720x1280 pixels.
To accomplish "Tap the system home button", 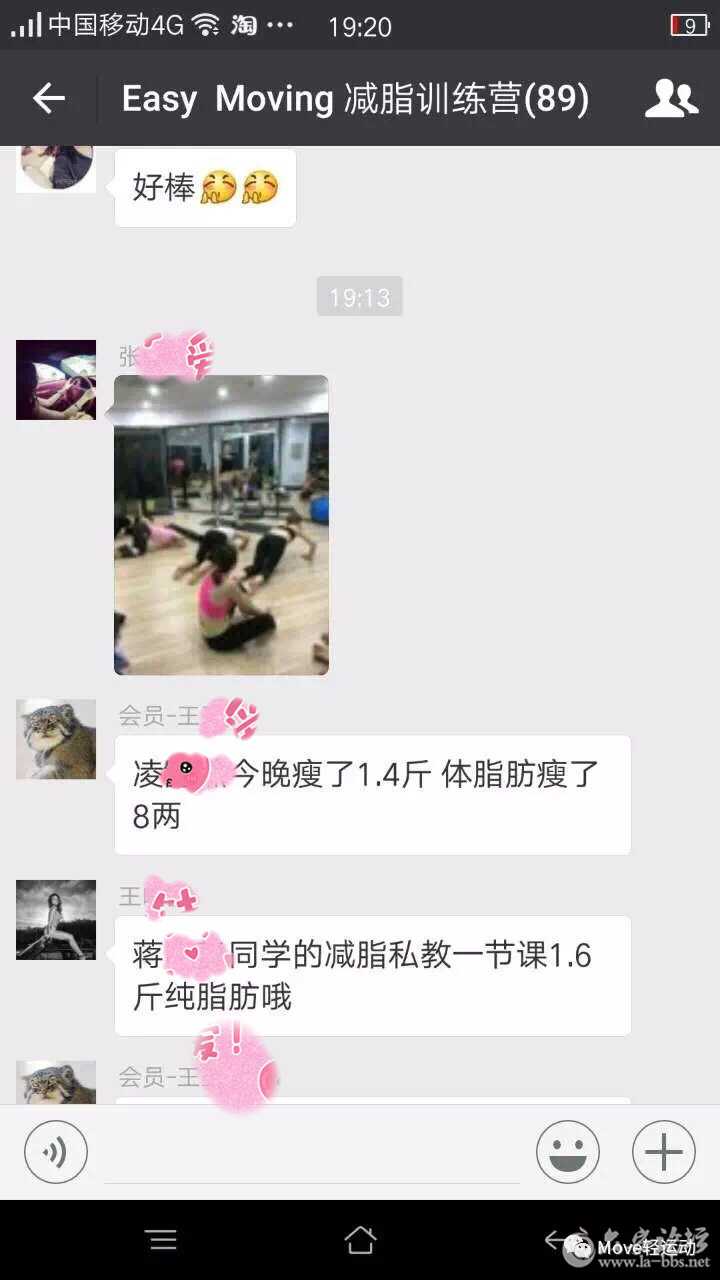I will coord(360,1240).
